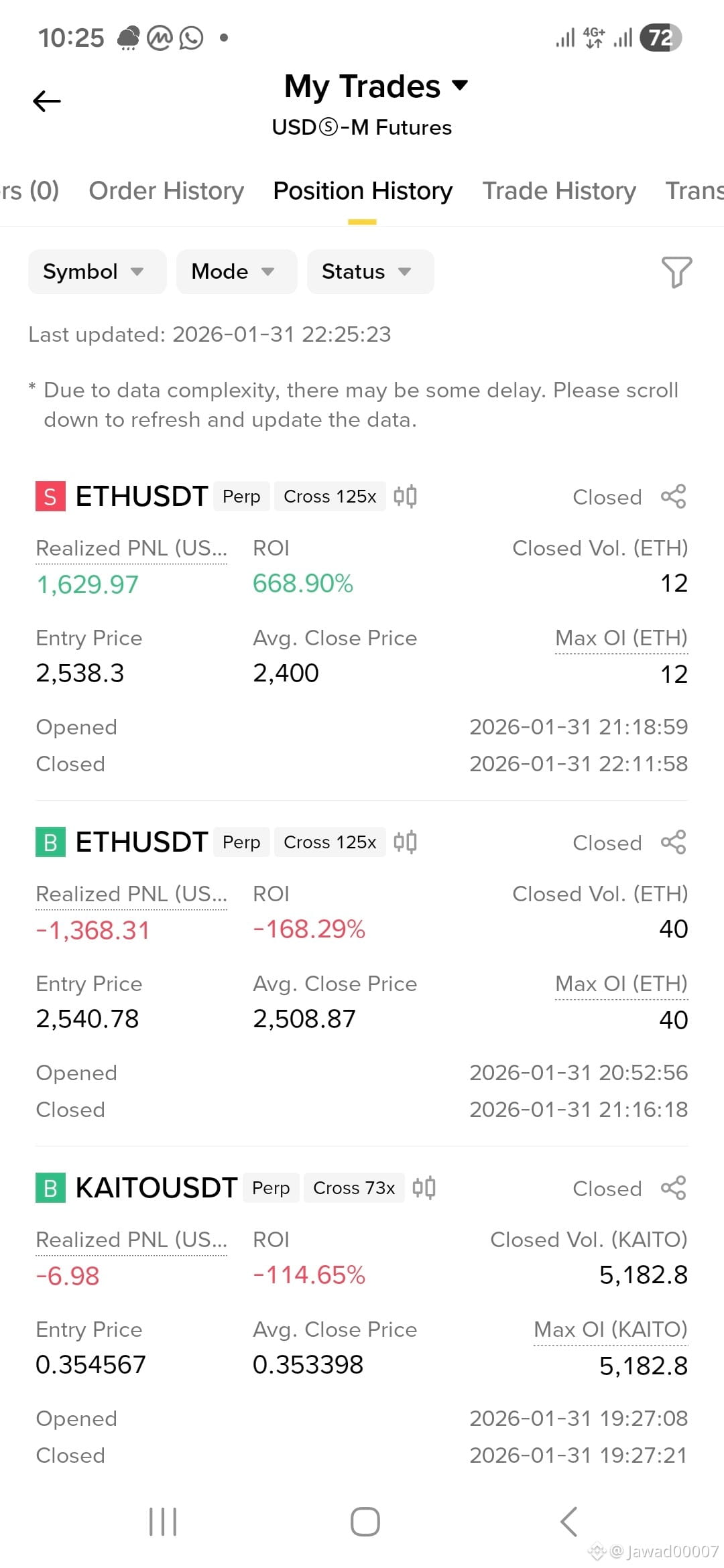Open the Symbol filter dropdown
Viewport: 724px width, 1568px height.
tap(97, 271)
